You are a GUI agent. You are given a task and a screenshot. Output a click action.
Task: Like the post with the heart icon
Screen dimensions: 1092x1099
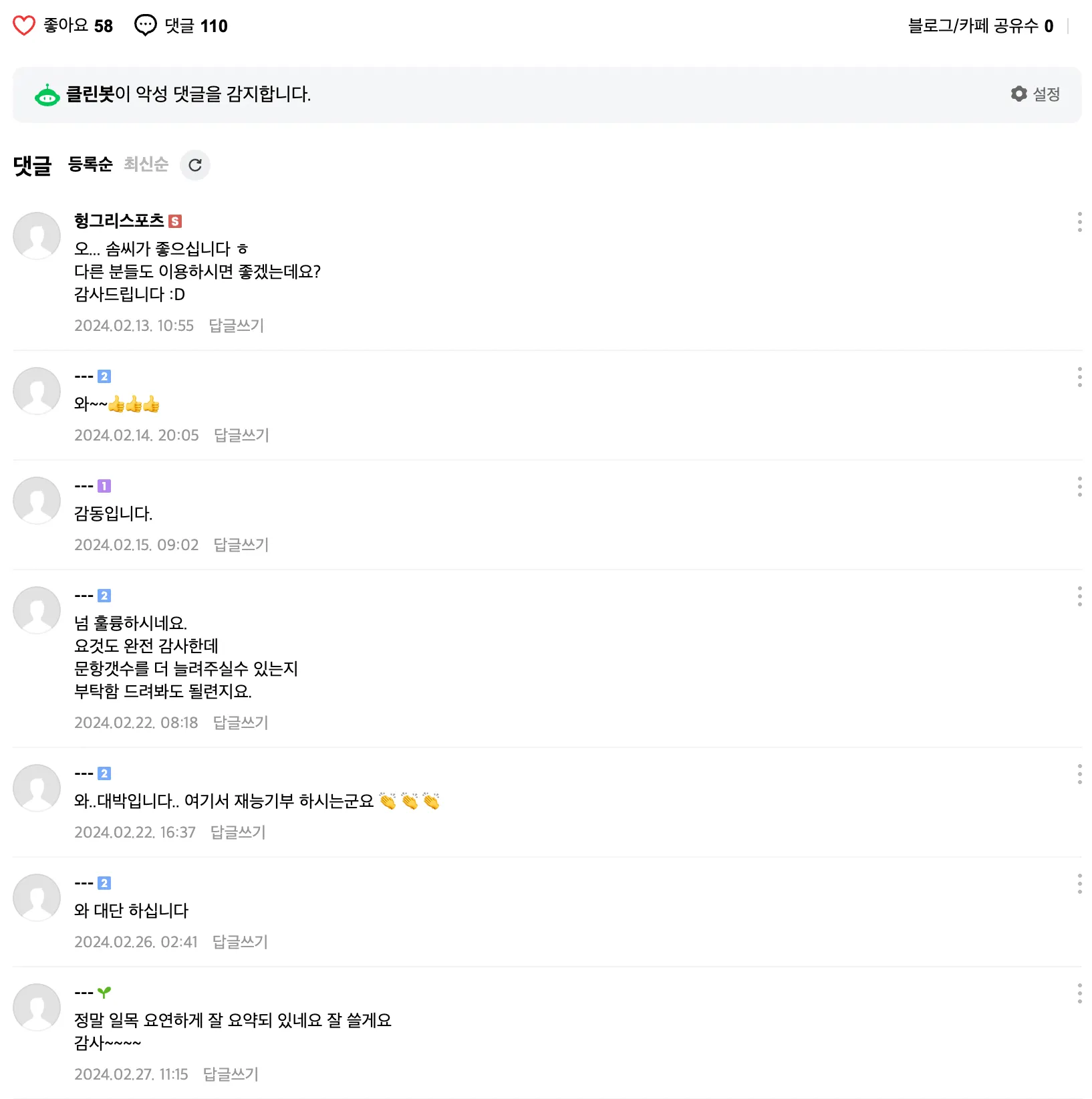click(x=24, y=26)
